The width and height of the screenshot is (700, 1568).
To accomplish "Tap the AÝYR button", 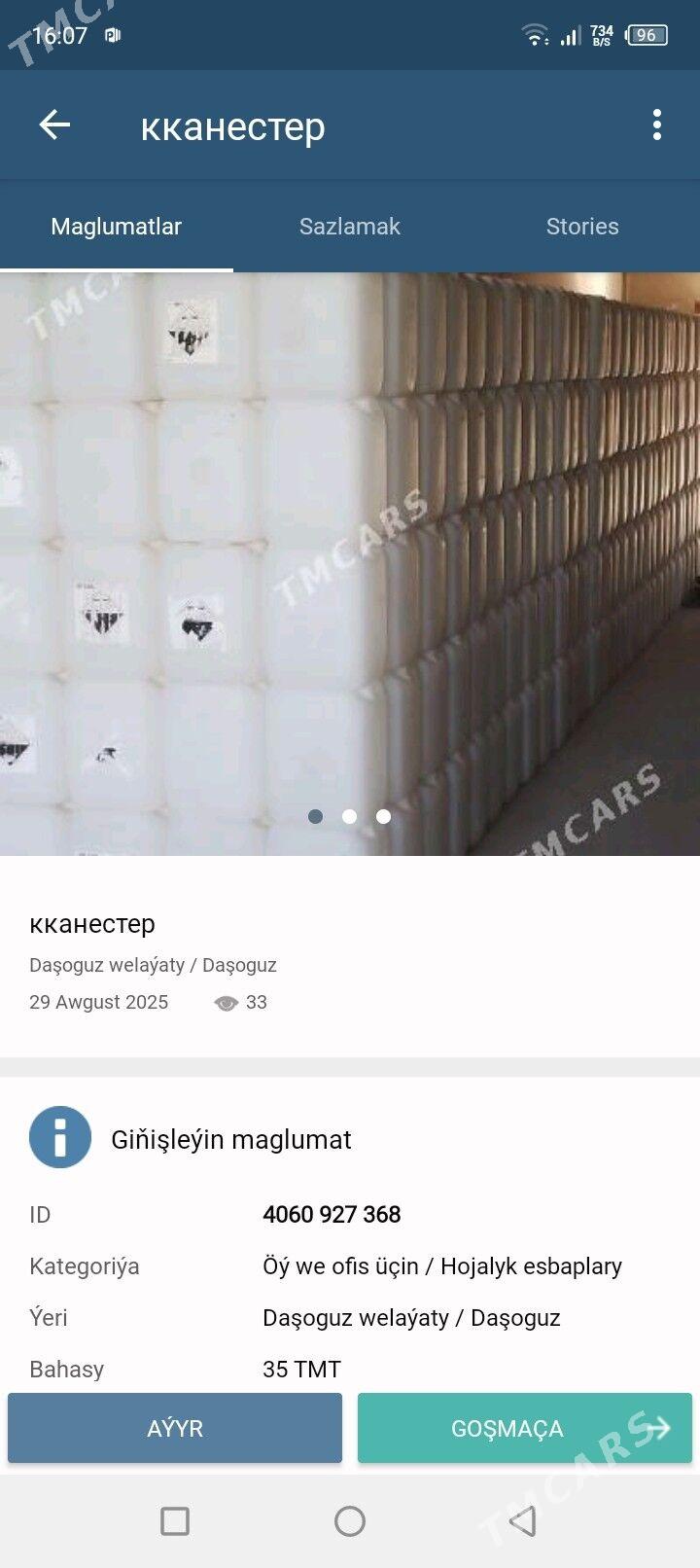I will pyautogui.click(x=175, y=1428).
